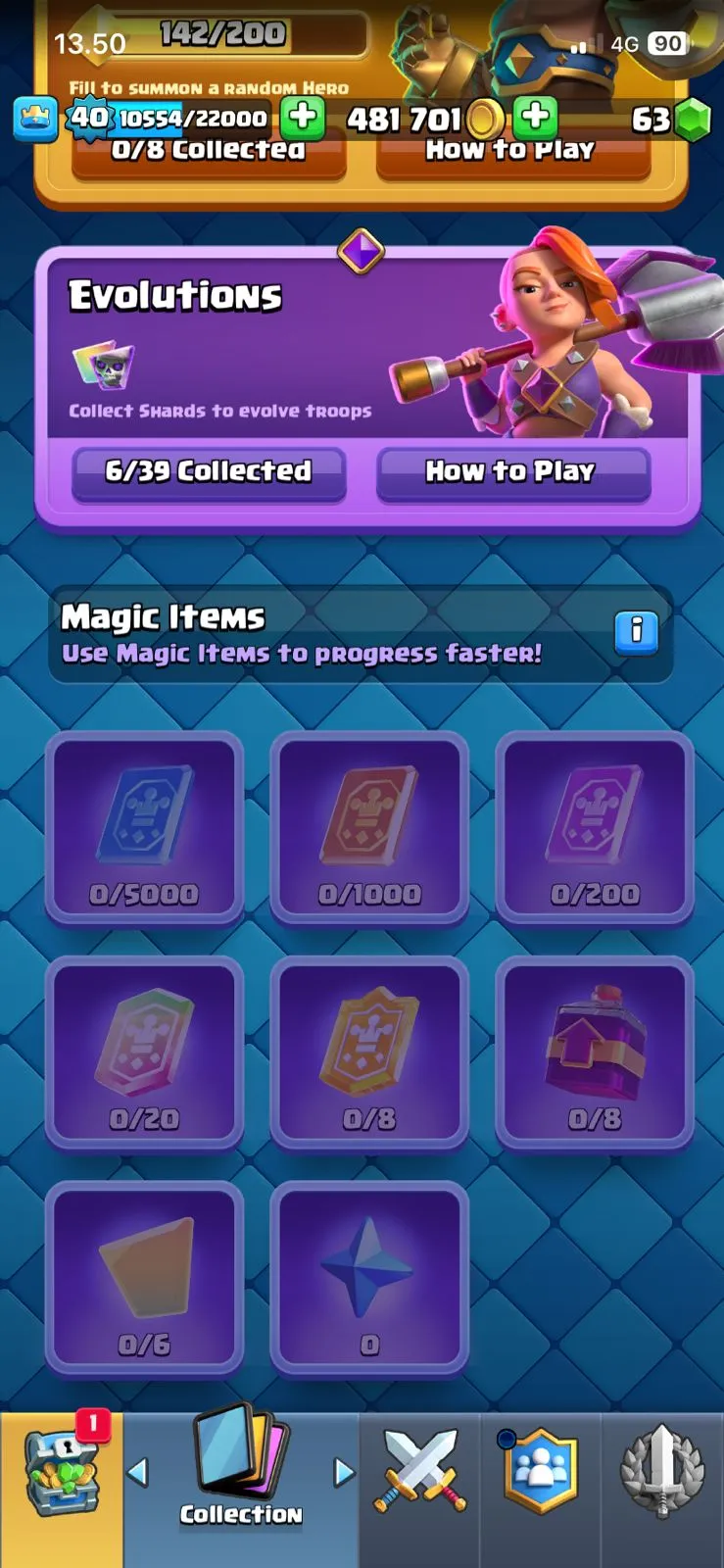Open the purple potion 0/8 item

point(595,1053)
